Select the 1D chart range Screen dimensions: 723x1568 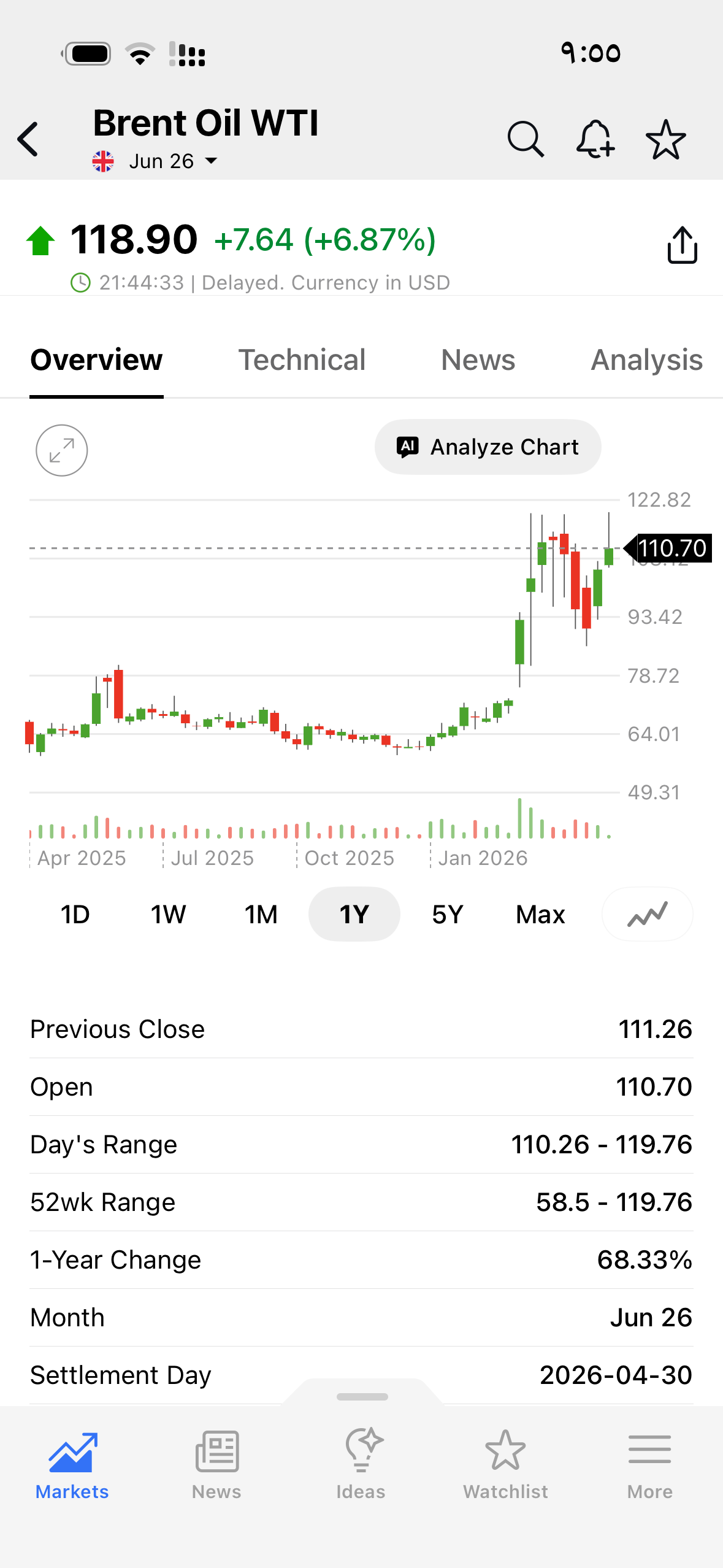tap(75, 915)
